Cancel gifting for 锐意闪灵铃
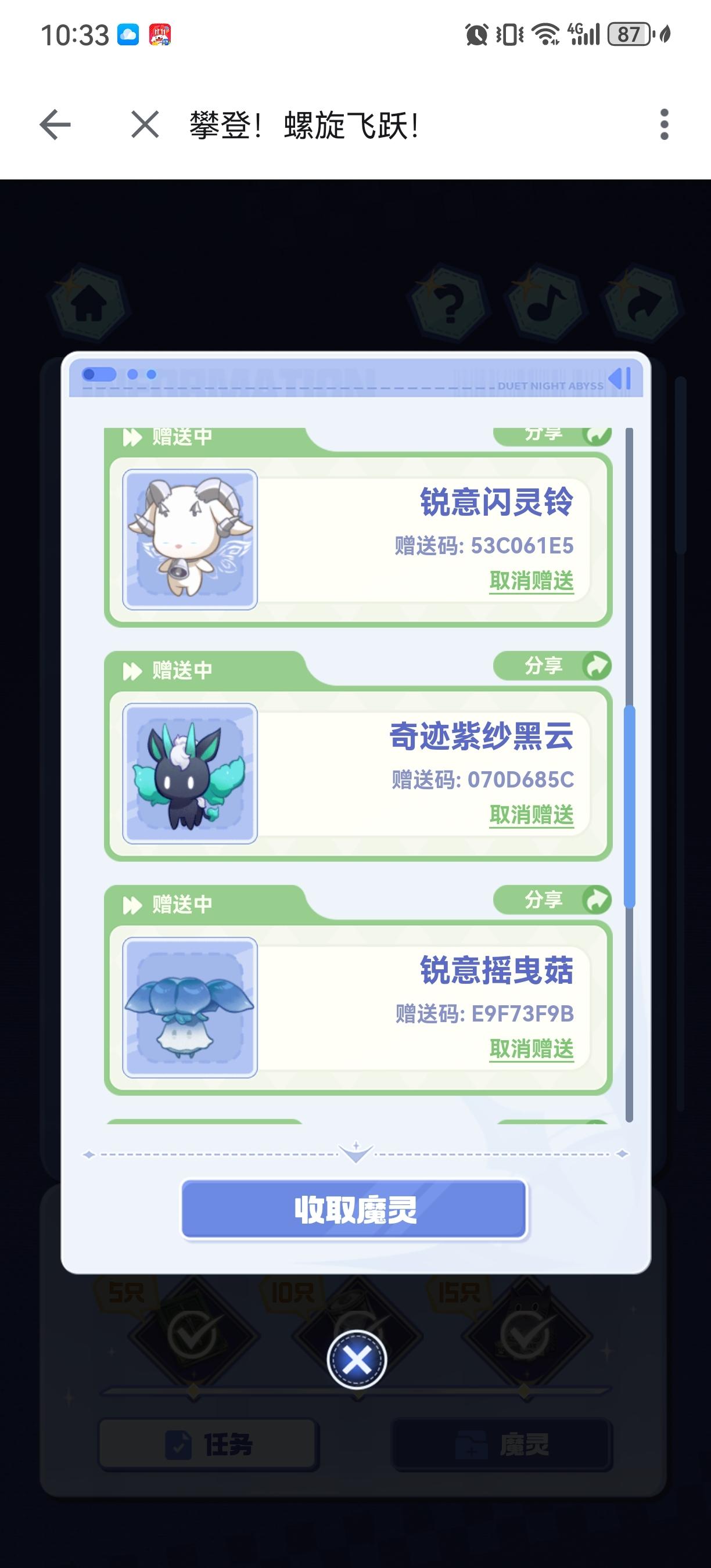The height and width of the screenshot is (1568, 711). click(532, 581)
